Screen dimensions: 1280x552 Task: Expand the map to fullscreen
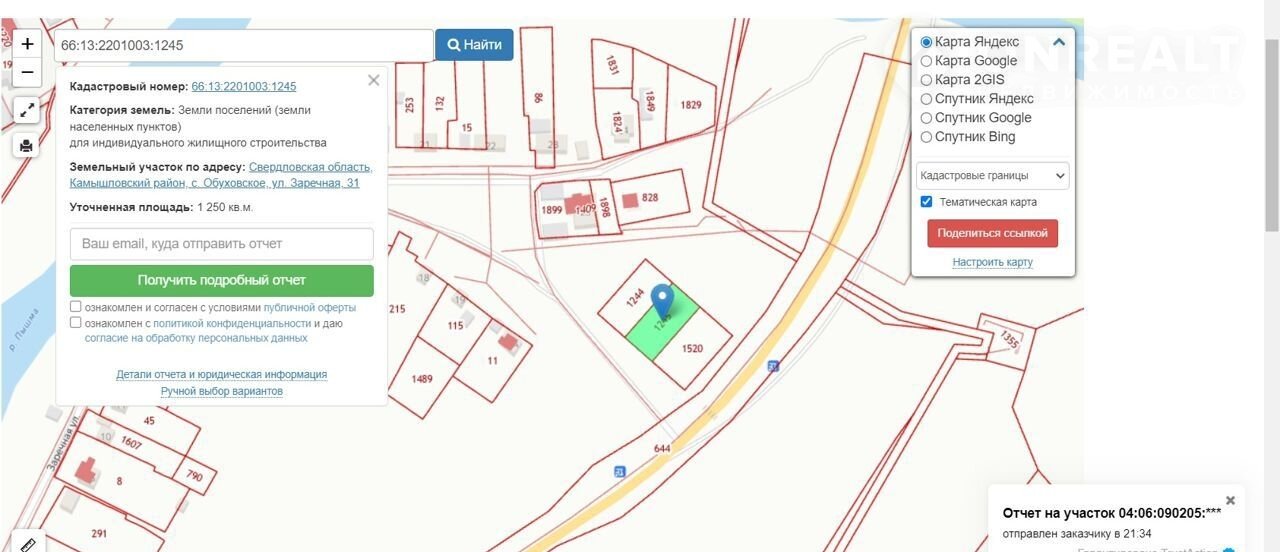[x=27, y=110]
